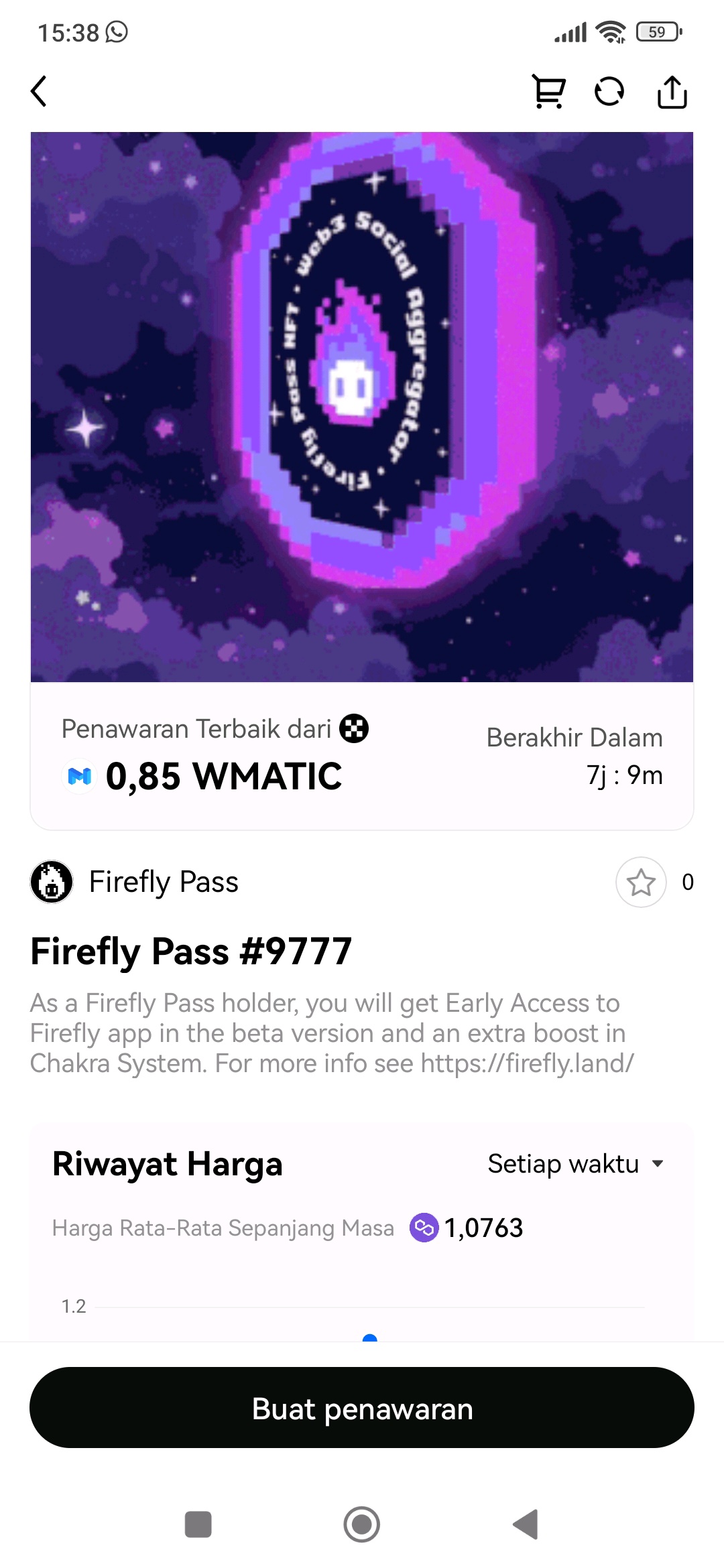Viewport: 724px width, 1568px height.
Task: Go to the system home screen
Action: click(x=362, y=1524)
